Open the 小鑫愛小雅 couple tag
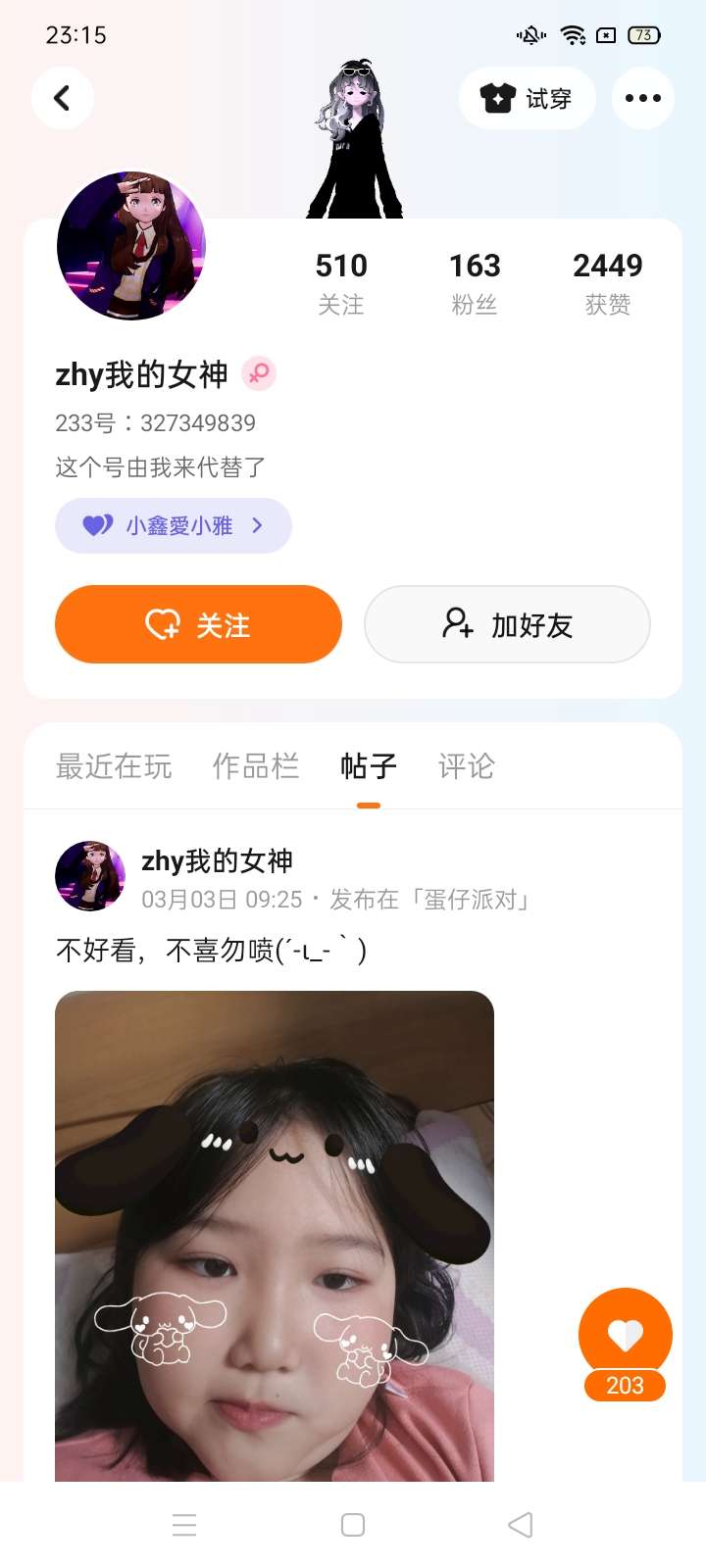706x1568 pixels. [x=174, y=525]
